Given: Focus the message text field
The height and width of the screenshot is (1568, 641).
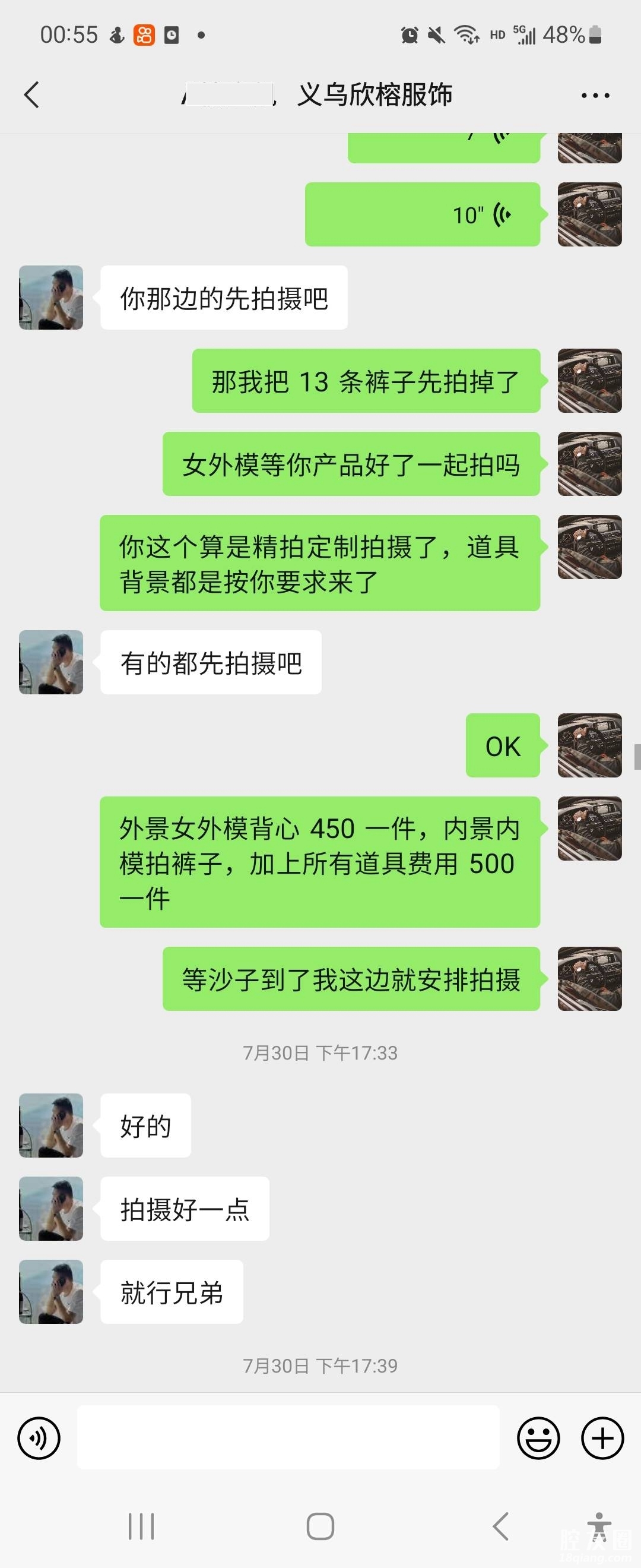Looking at the screenshot, I should (x=288, y=1439).
